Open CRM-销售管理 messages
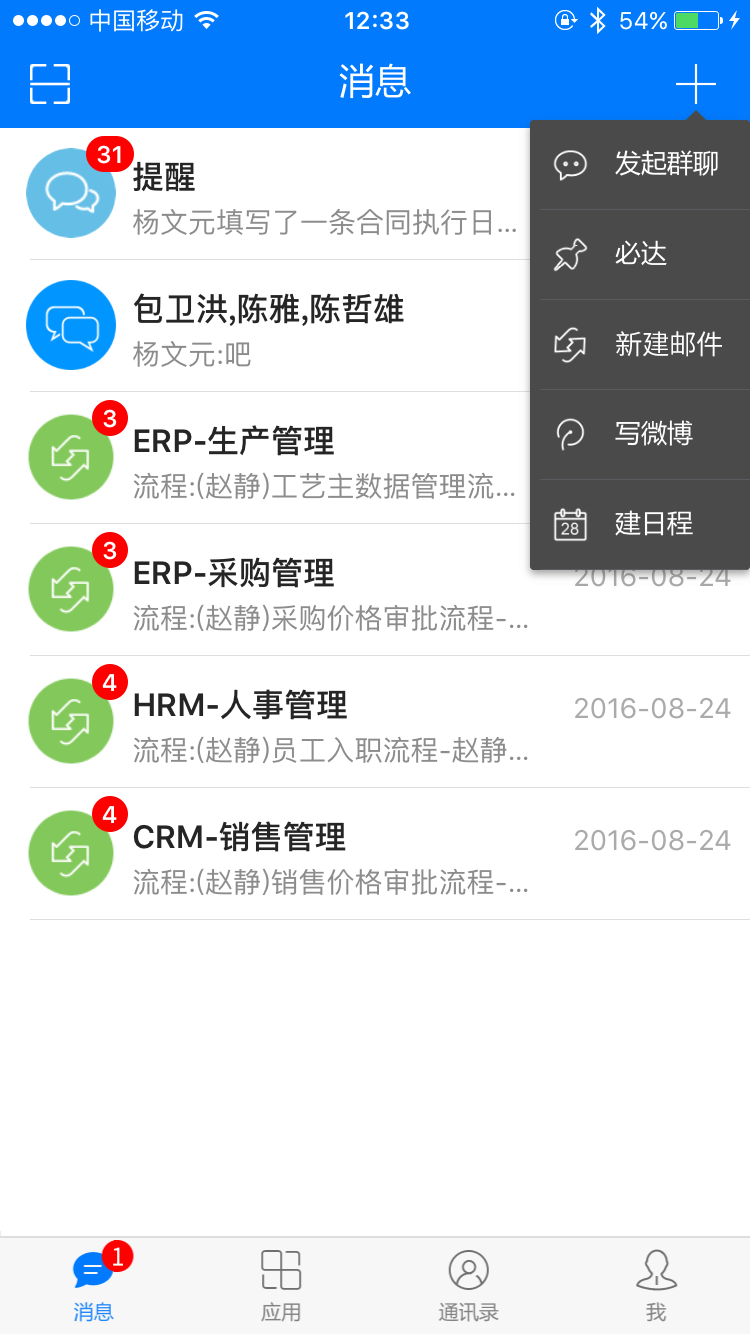The width and height of the screenshot is (750, 1334). [375, 854]
